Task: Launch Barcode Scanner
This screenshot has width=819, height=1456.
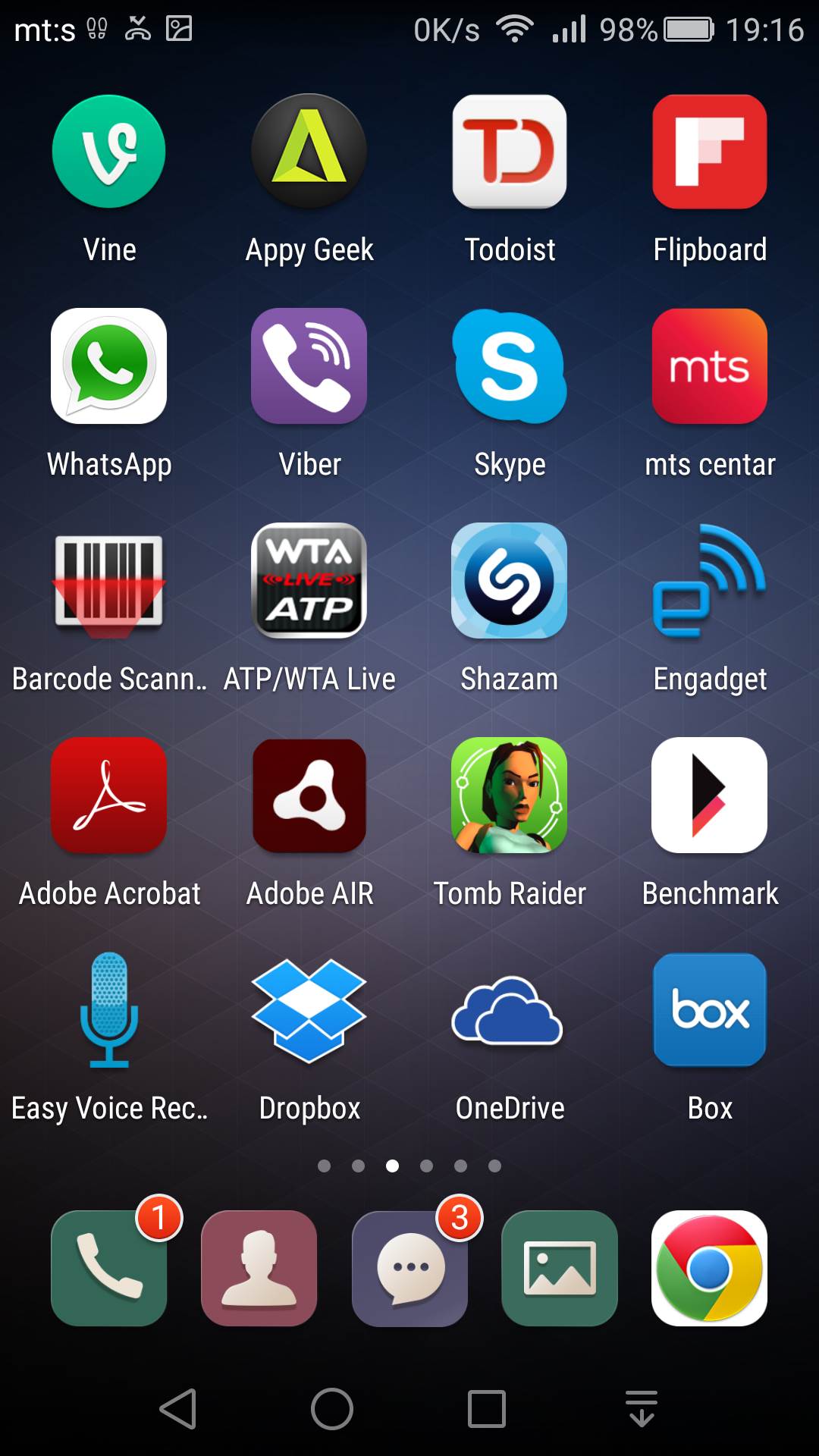Action: 109,581
